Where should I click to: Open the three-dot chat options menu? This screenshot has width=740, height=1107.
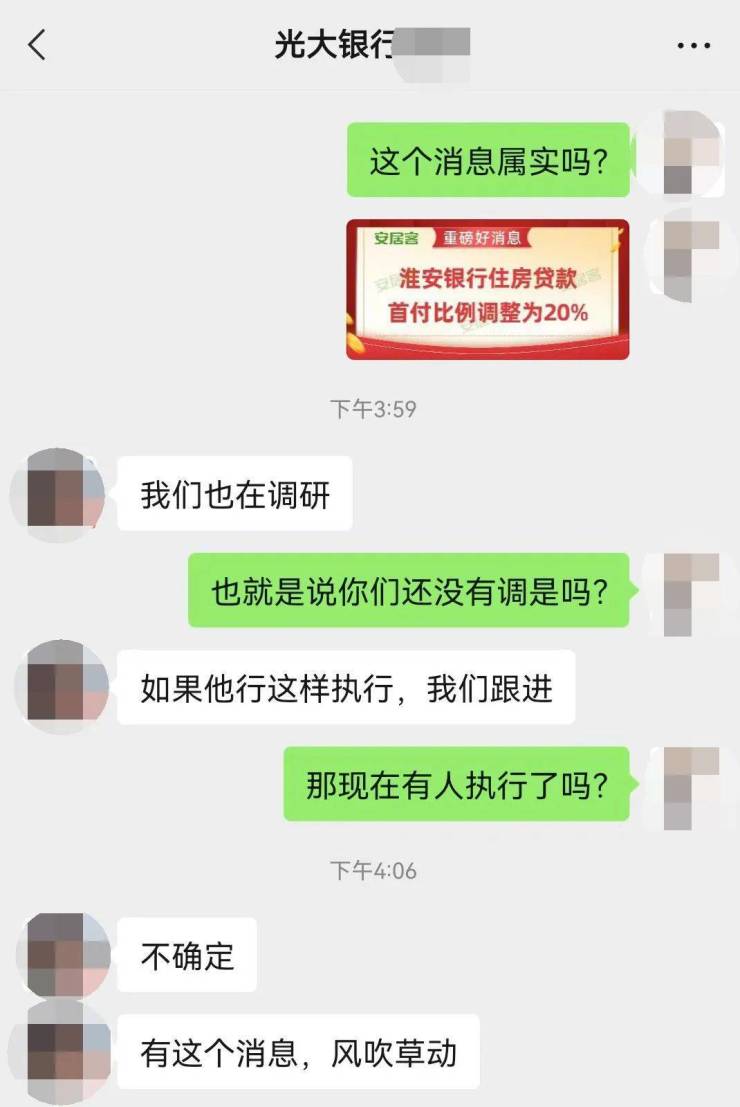click(693, 46)
